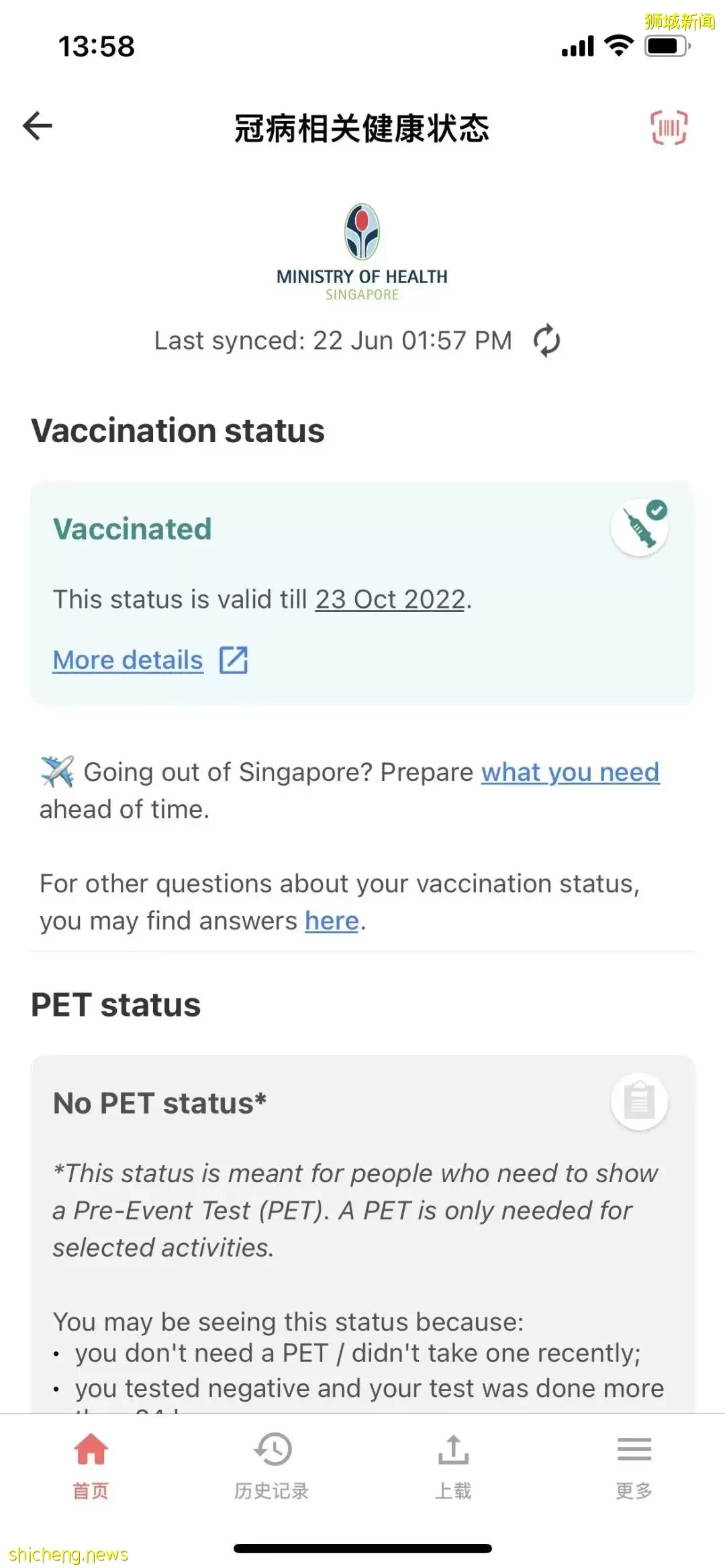Go back using the top-left arrow
The width and height of the screenshot is (725, 1568).
[x=38, y=126]
